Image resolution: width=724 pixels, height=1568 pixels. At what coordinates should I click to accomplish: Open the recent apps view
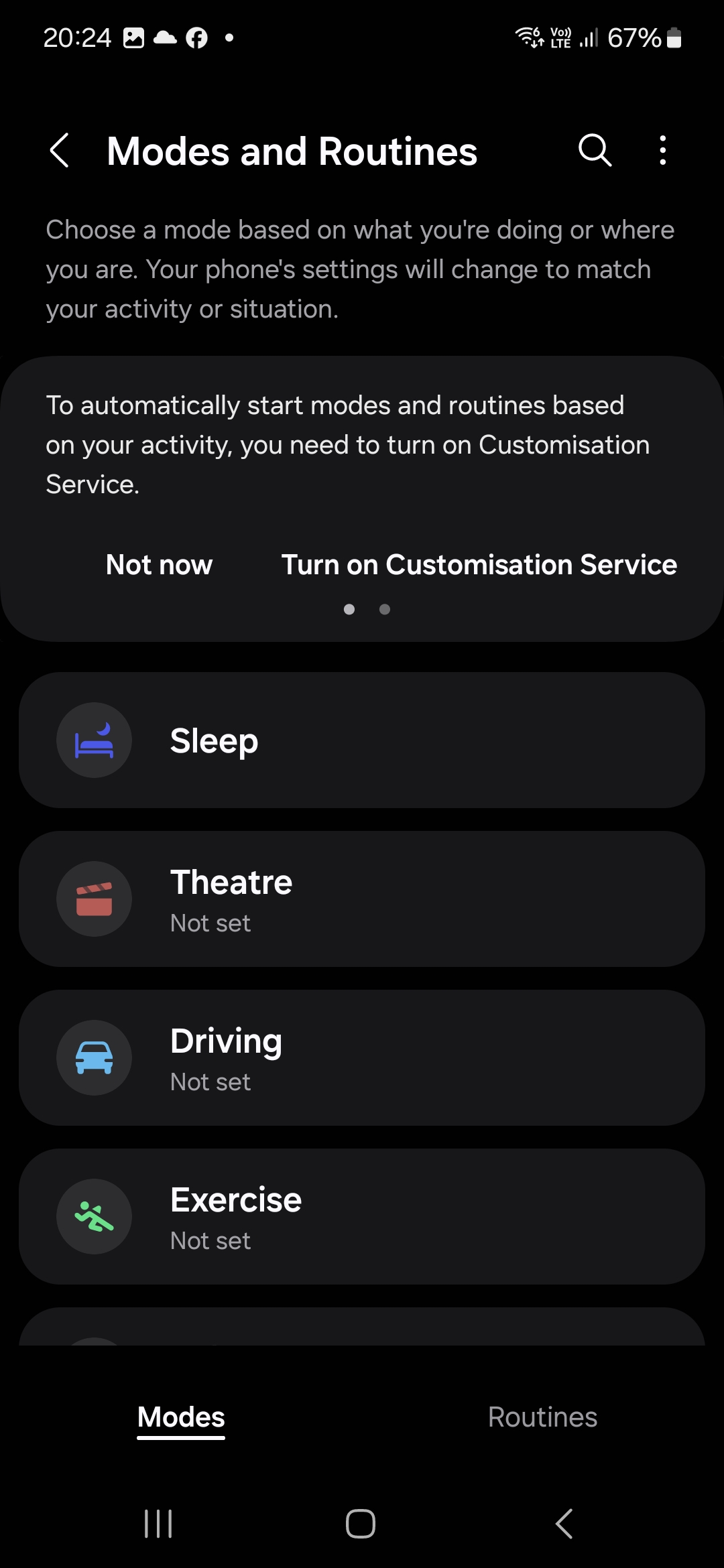(158, 1524)
